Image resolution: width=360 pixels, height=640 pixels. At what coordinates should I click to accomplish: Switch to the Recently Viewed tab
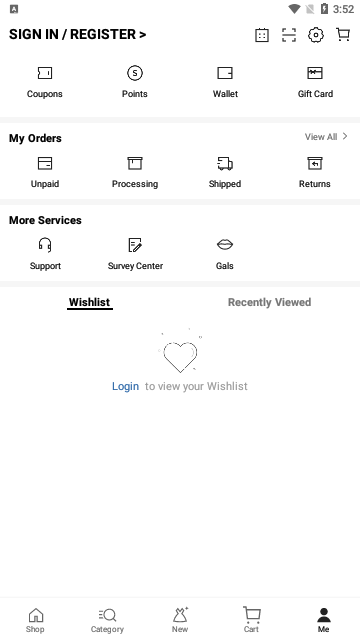coord(269,302)
